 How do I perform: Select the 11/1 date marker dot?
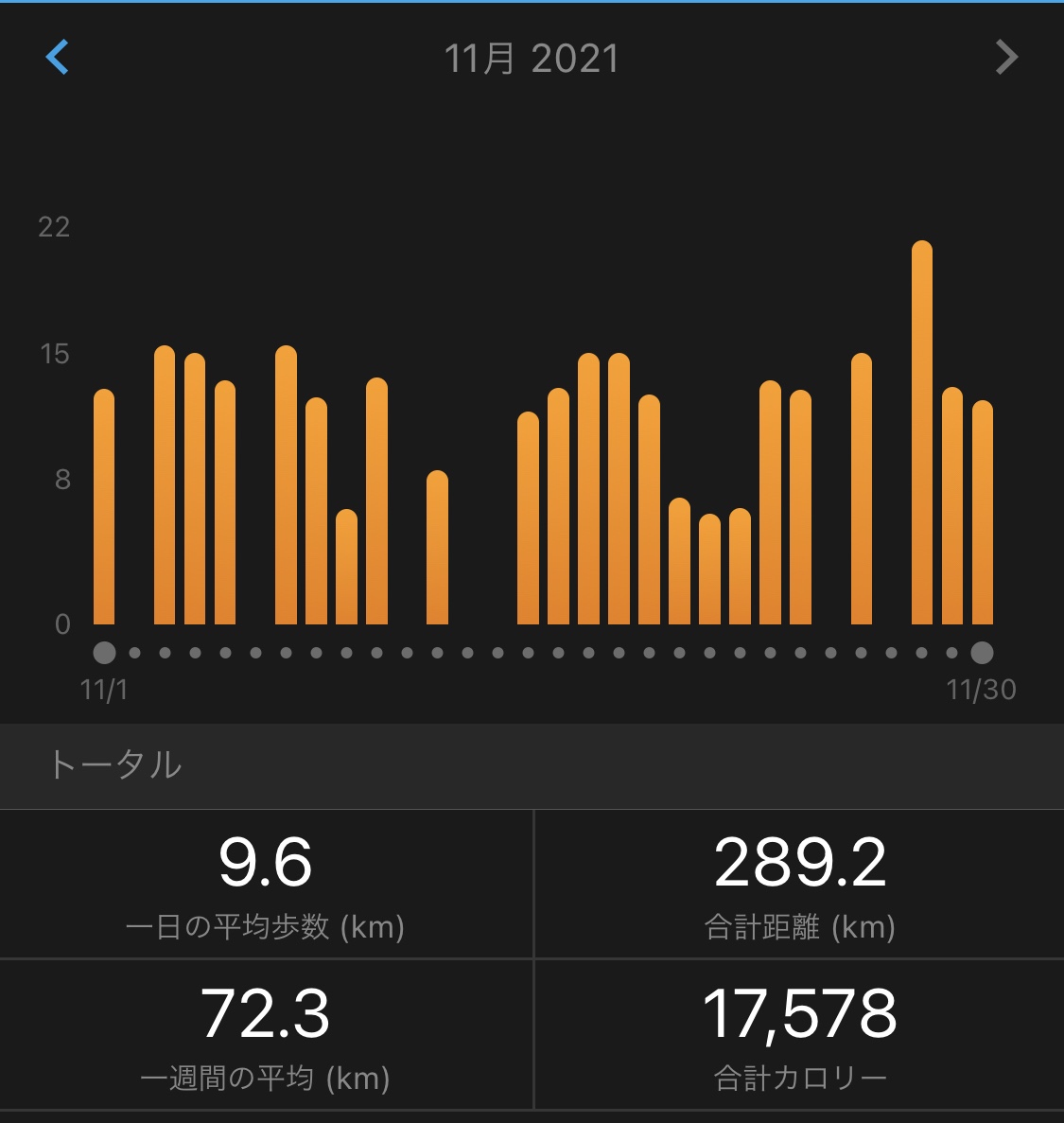coord(104,653)
